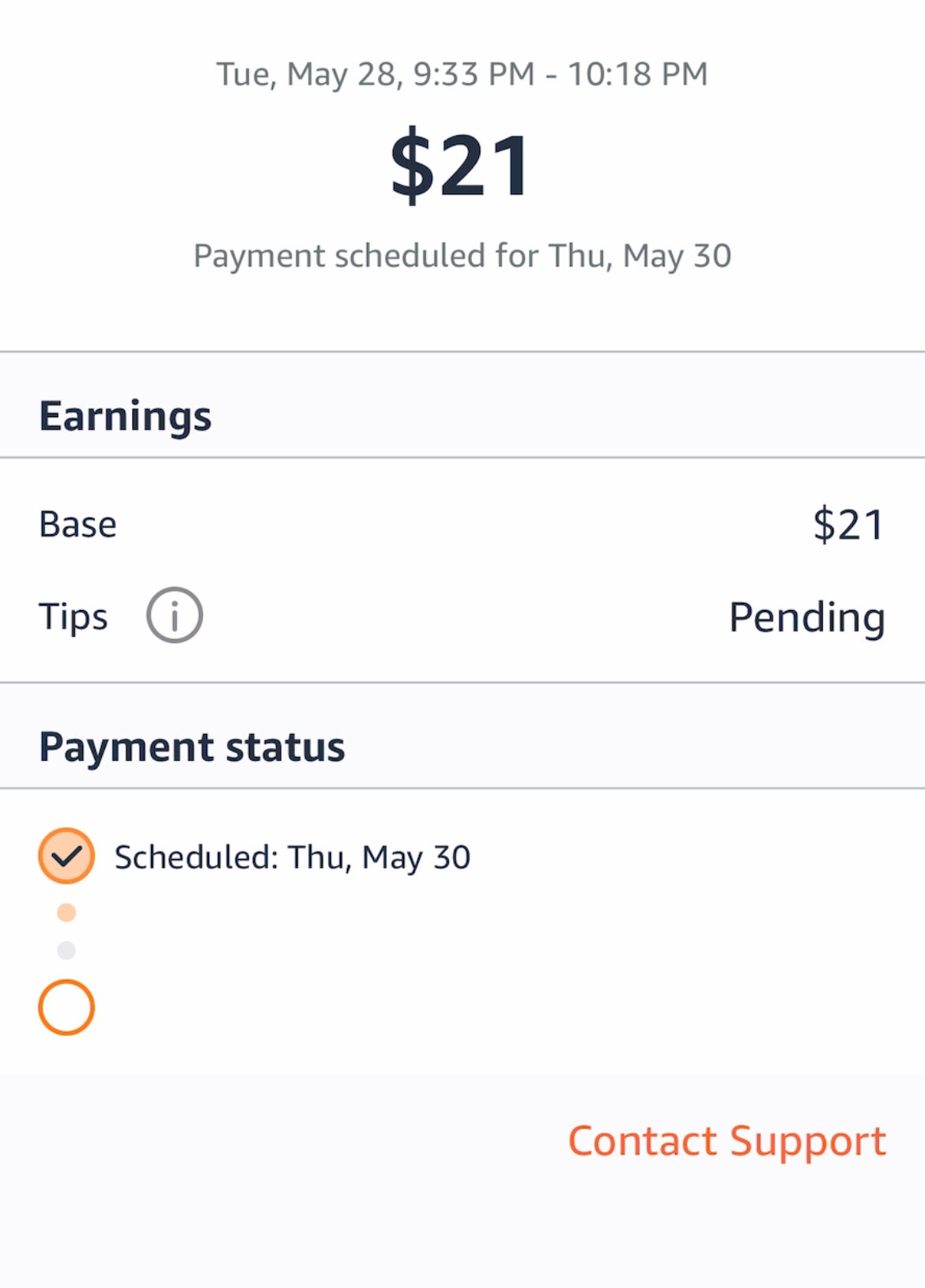Click the first orange progress dot
This screenshot has width=925, height=1288.
[x=66, y=913]
